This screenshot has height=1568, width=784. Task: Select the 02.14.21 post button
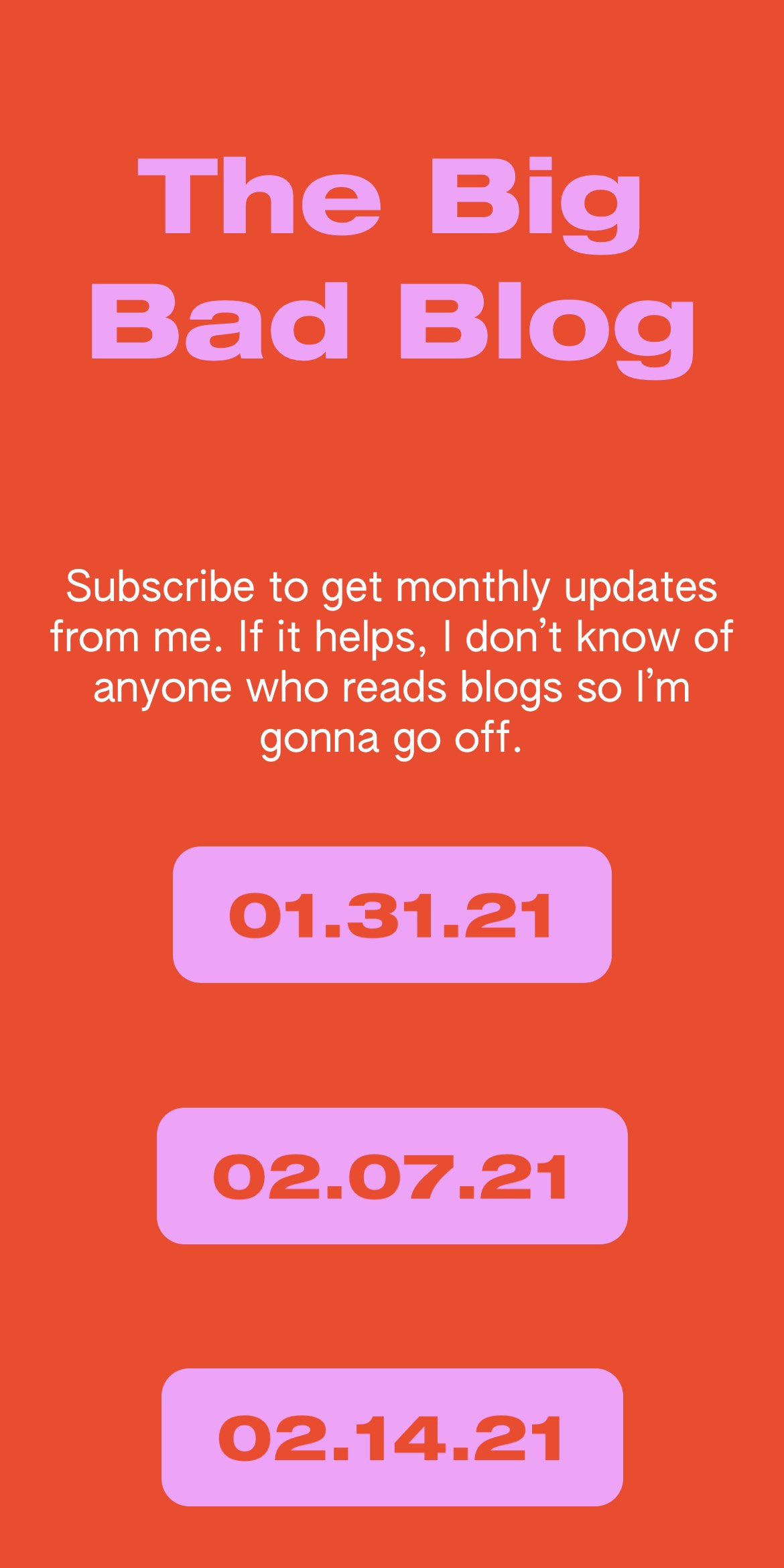(392, 1437)
